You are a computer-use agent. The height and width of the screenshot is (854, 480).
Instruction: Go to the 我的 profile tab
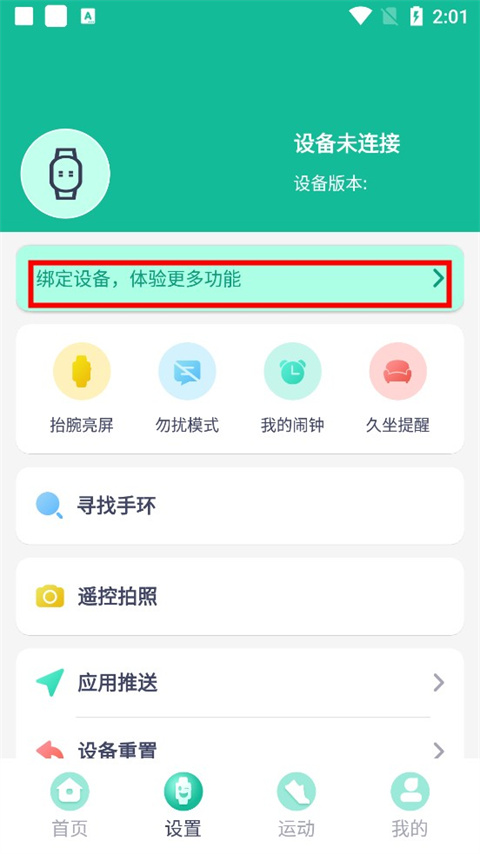point(410,806)
